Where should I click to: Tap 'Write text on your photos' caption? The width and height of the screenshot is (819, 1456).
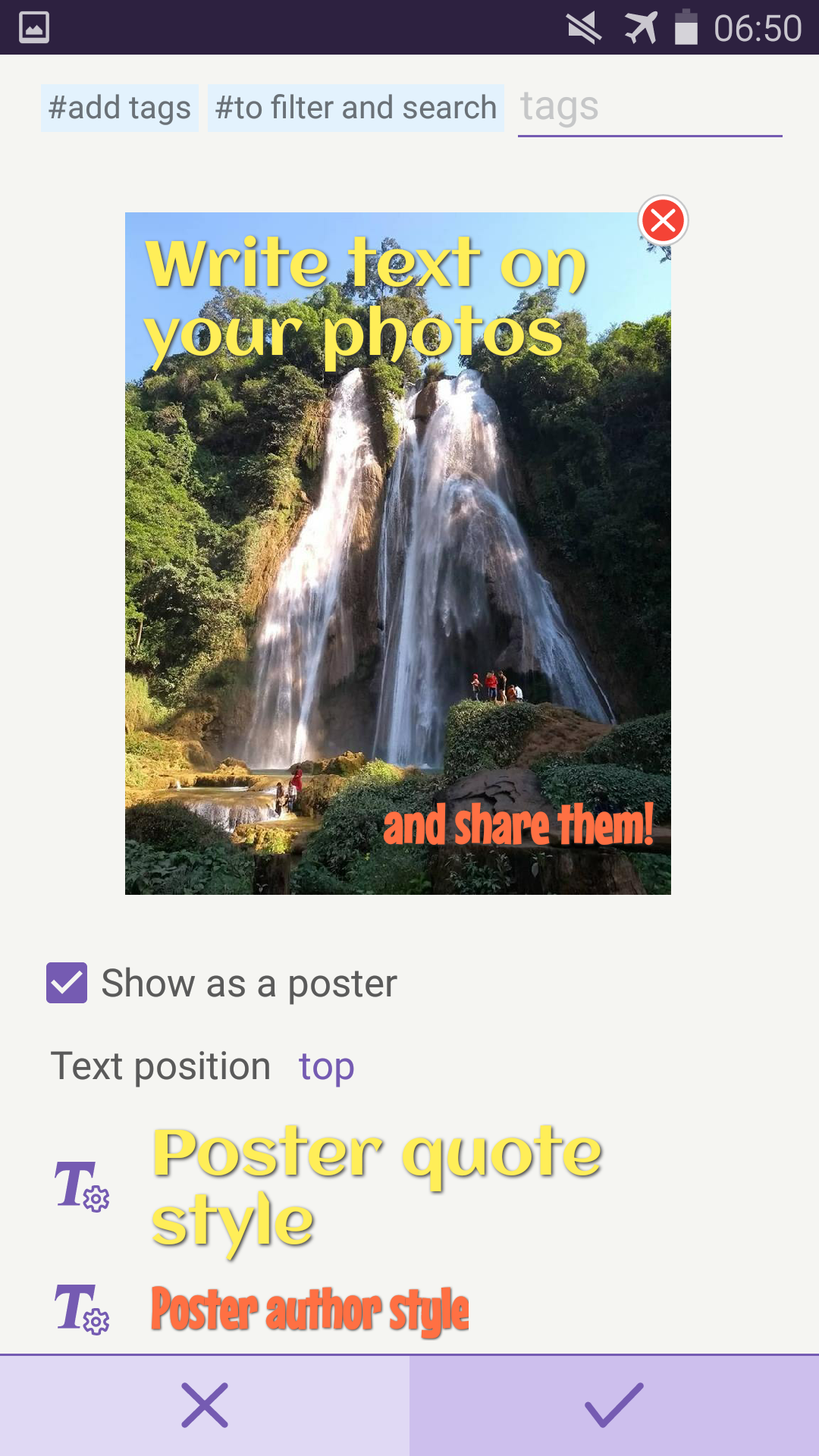point(364,296)
